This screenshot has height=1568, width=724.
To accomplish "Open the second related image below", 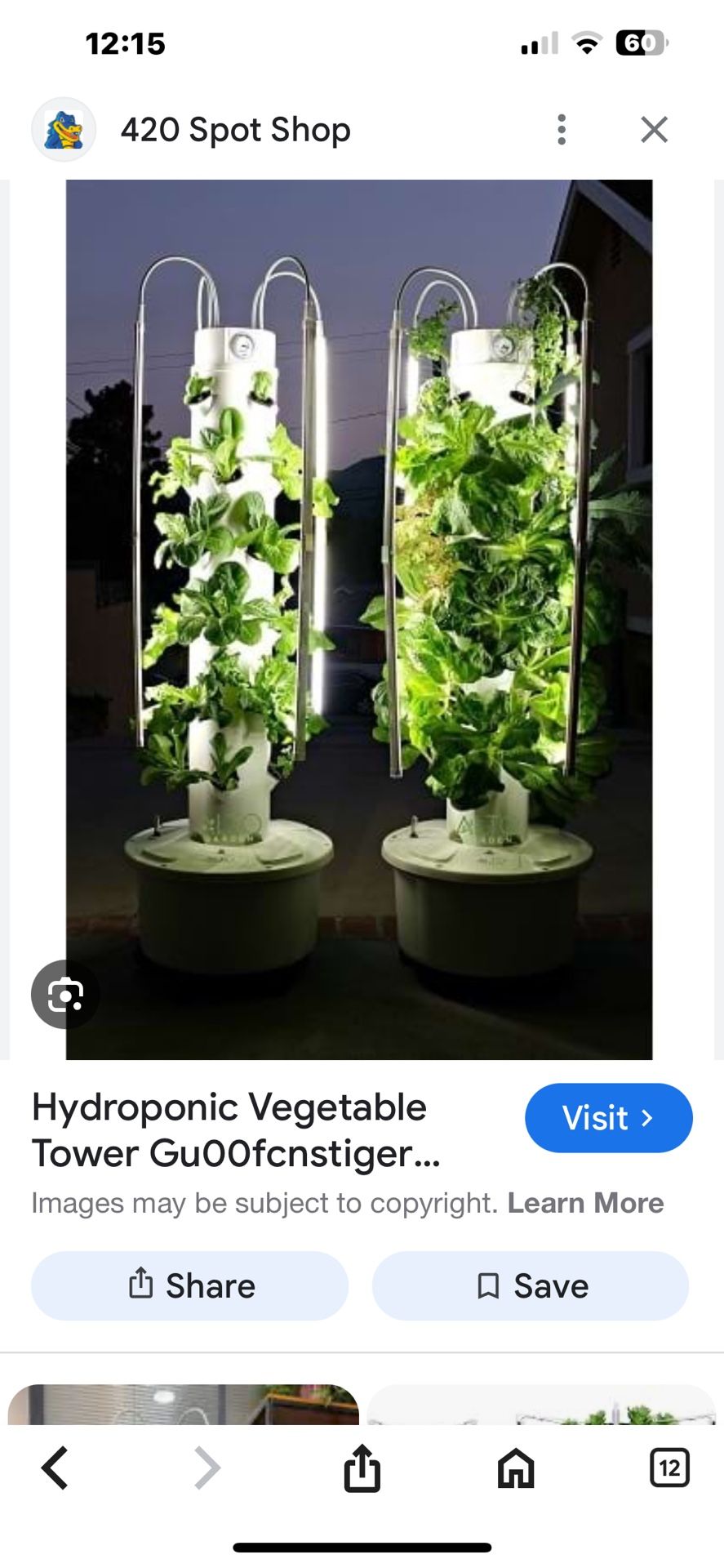I will [540, 1405].
